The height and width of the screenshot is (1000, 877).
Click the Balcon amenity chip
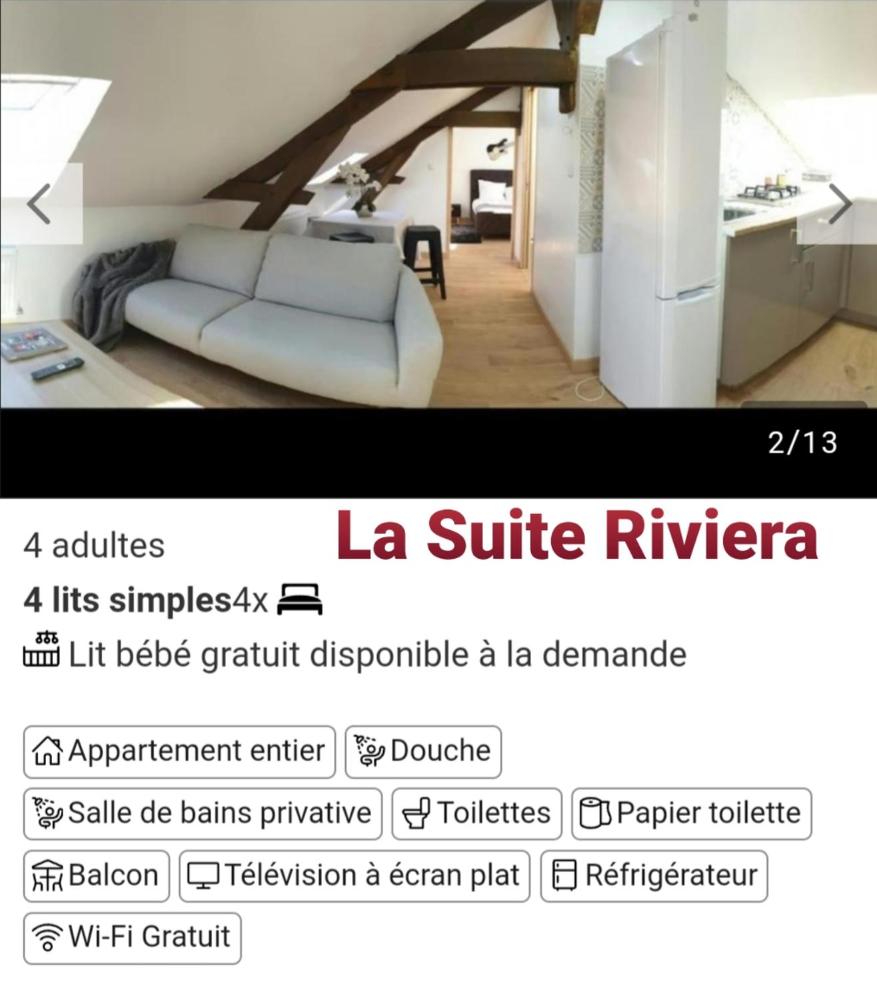[x=95, y=876]
